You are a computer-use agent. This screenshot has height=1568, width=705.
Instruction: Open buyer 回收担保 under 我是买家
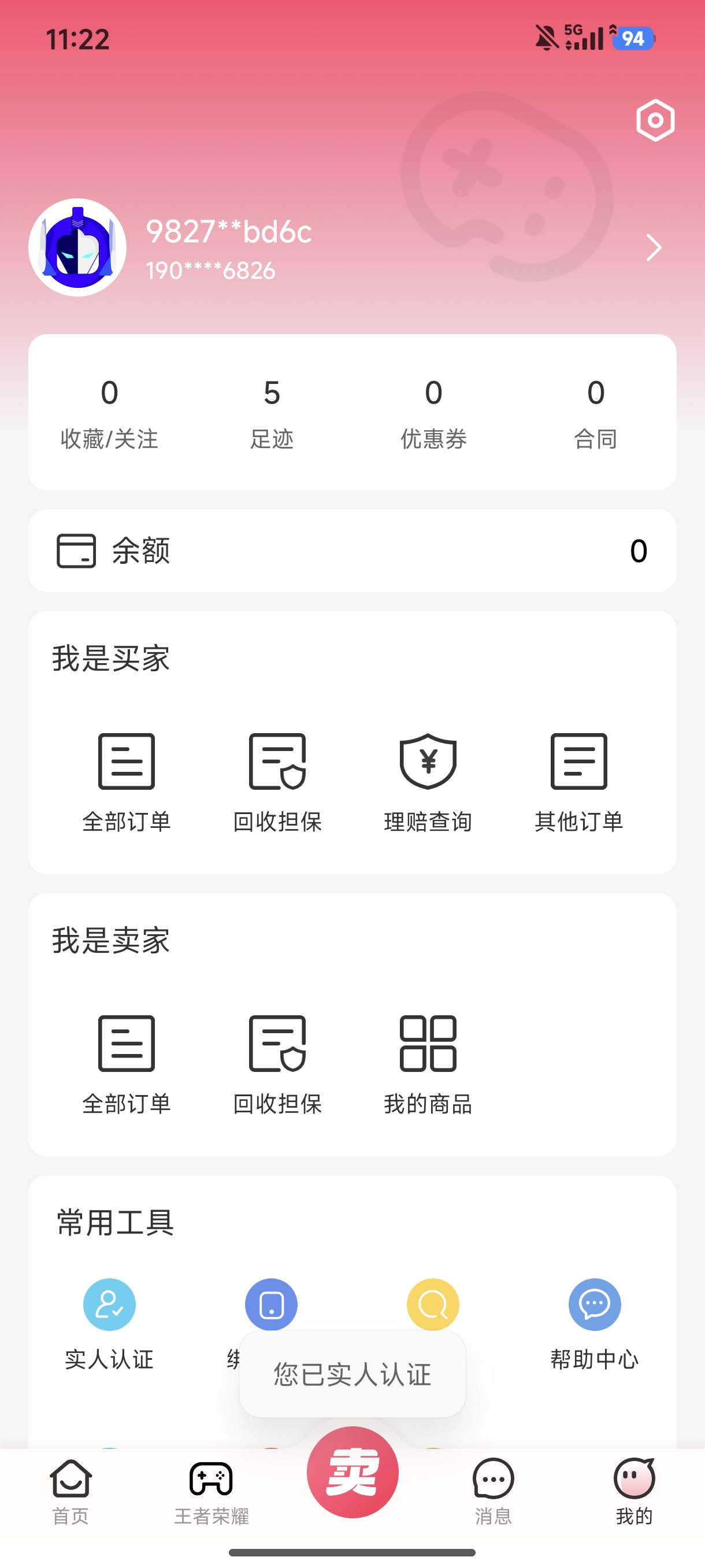point(277,782)
